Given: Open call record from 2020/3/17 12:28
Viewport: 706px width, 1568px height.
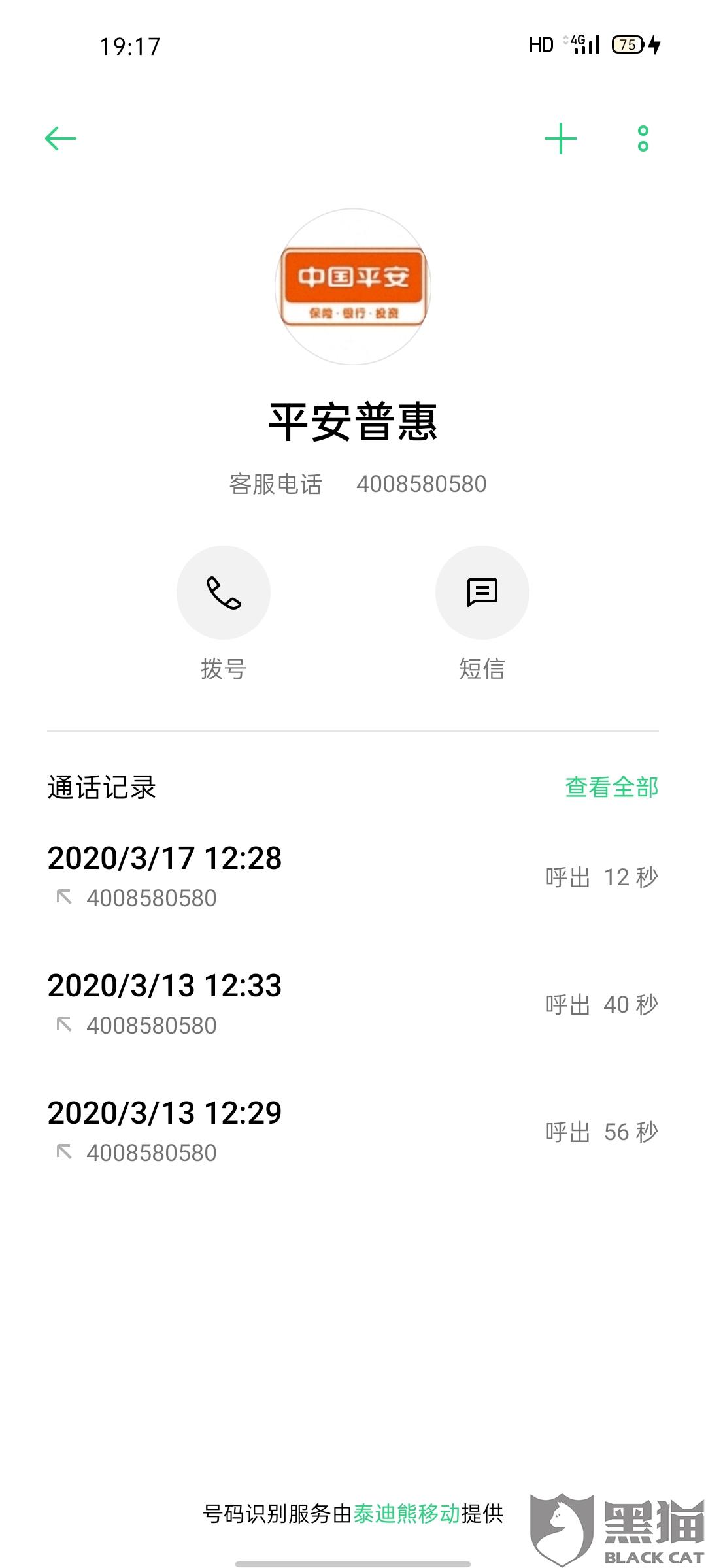Looking at the screenshot, I should 353,877.
